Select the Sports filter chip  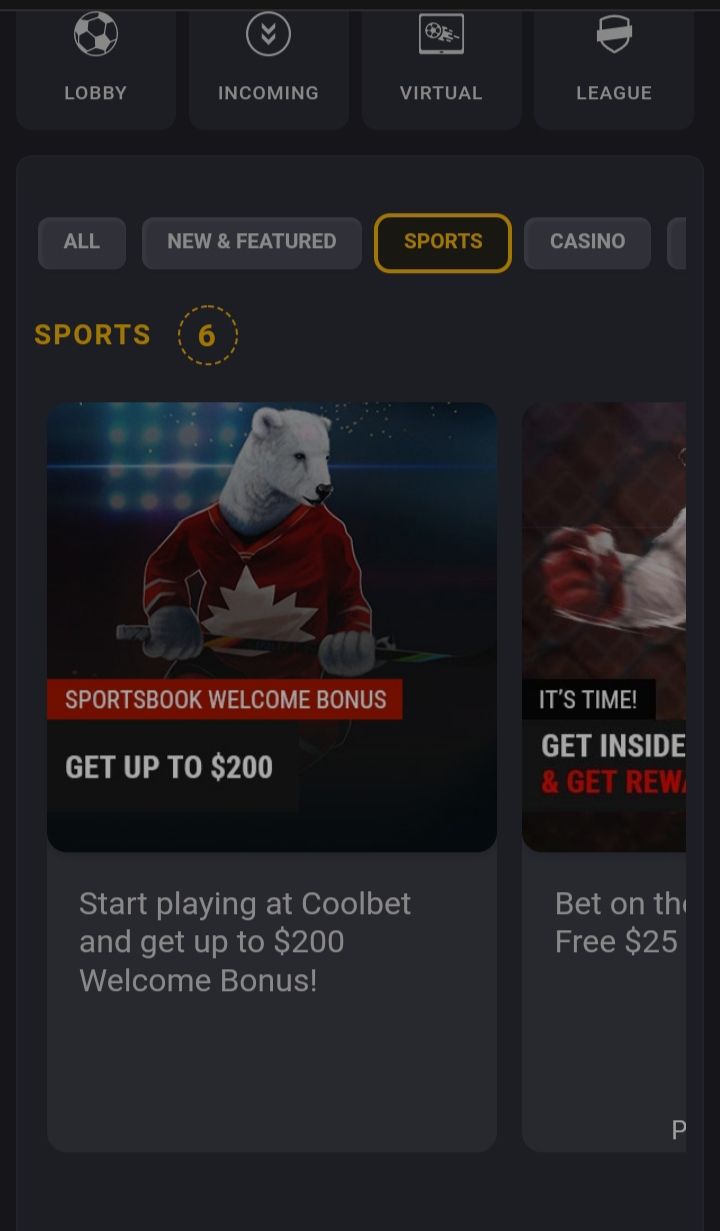(443, 242)
